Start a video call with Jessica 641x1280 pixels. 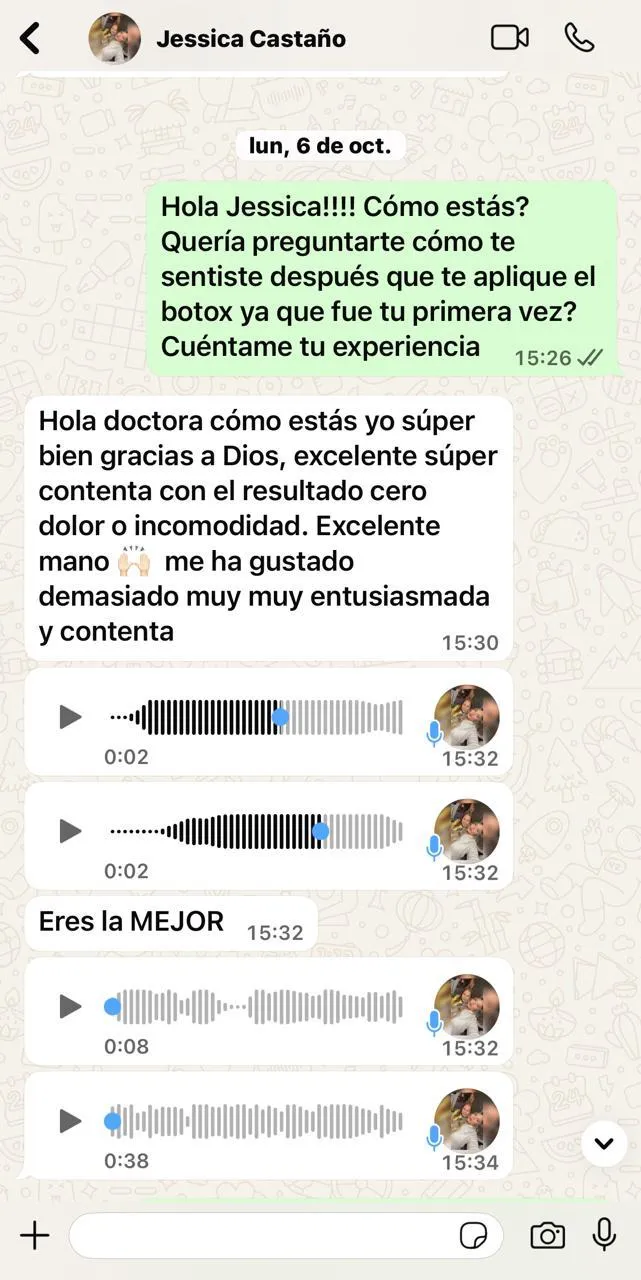(509, 38)
